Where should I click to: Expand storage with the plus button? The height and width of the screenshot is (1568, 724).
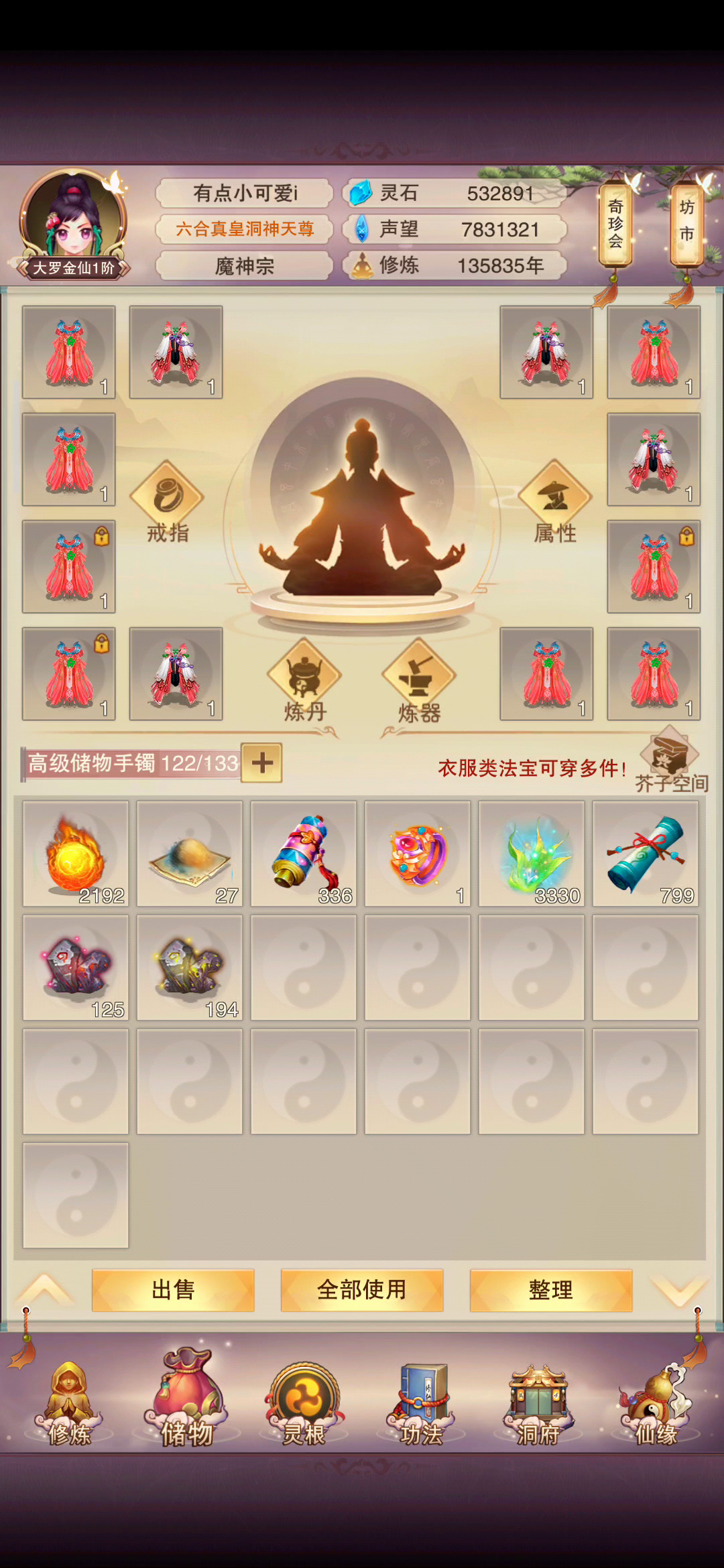click(261, 763)
